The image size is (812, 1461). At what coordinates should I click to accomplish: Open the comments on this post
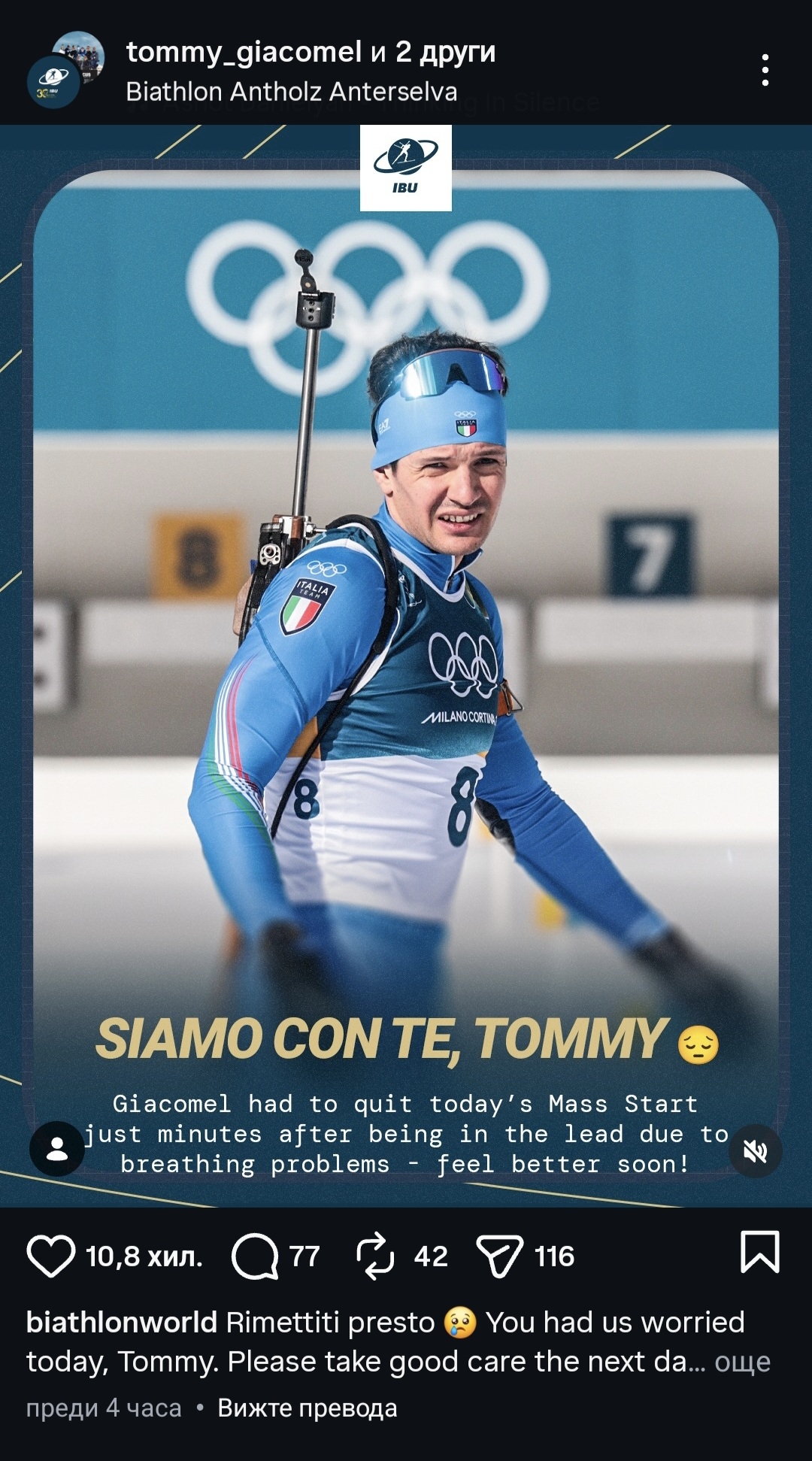255,1256
